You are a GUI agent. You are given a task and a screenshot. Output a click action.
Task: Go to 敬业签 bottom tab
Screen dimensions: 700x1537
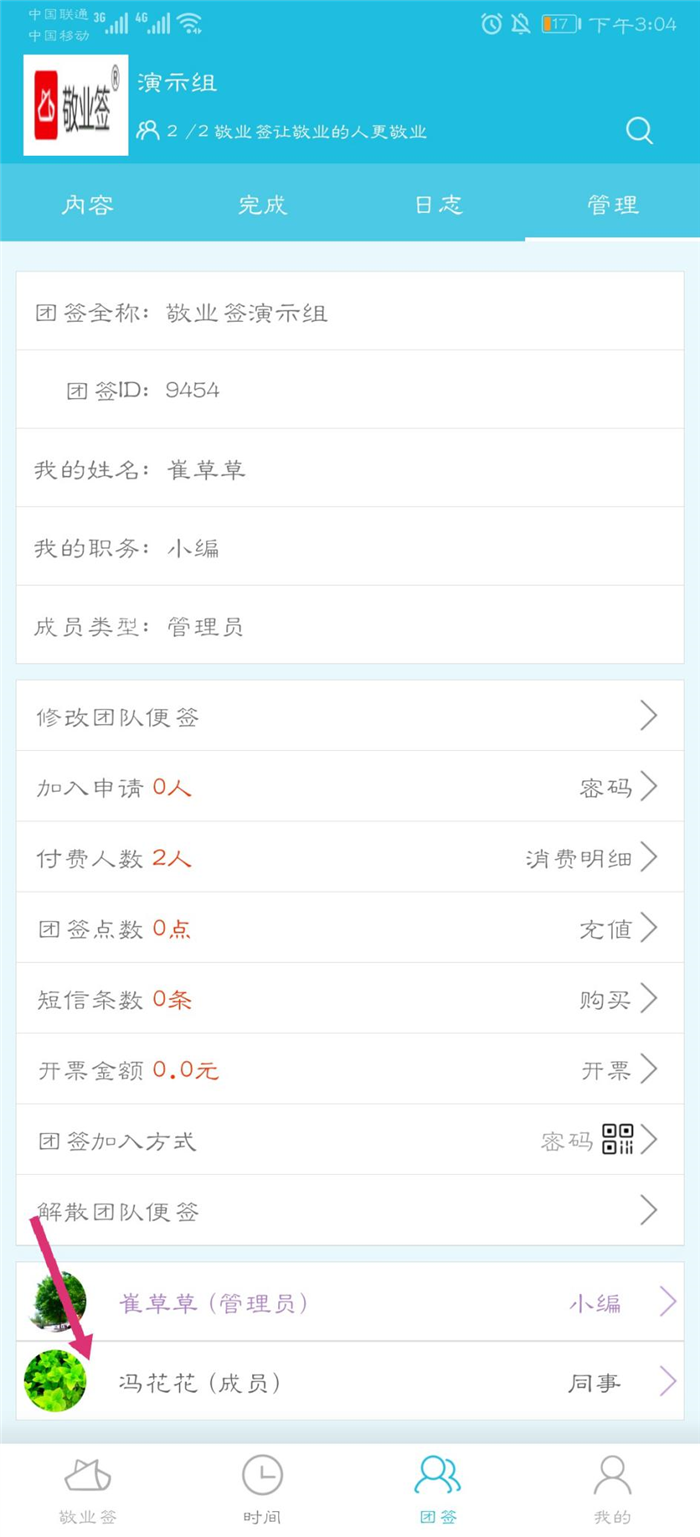click(88, 1490)
